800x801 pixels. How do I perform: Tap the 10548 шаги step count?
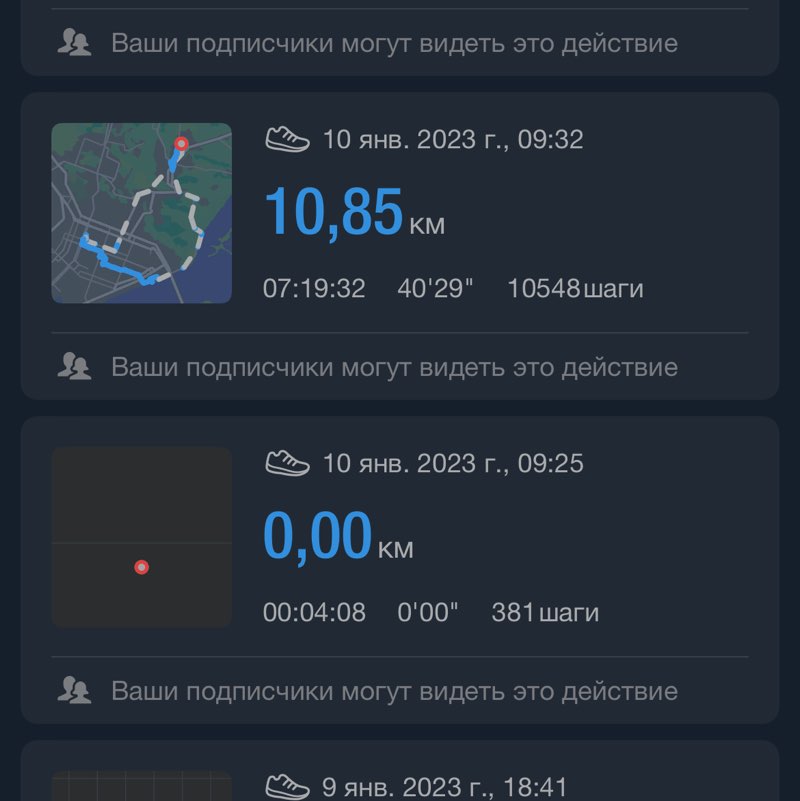pyautogui.click(x=574, y=288)
